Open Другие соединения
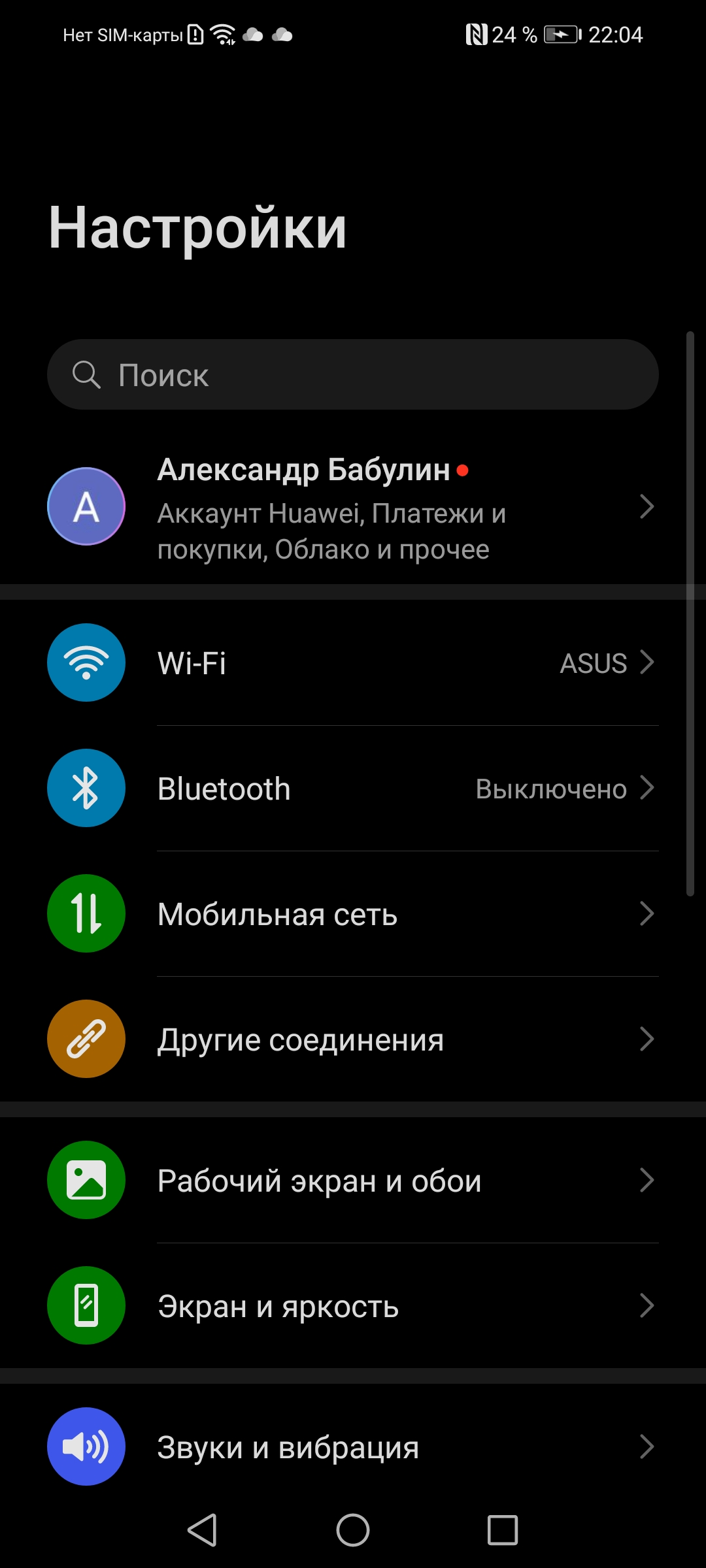The height and width of the screenshot is (1568, 706). (x=353, y=1039)
